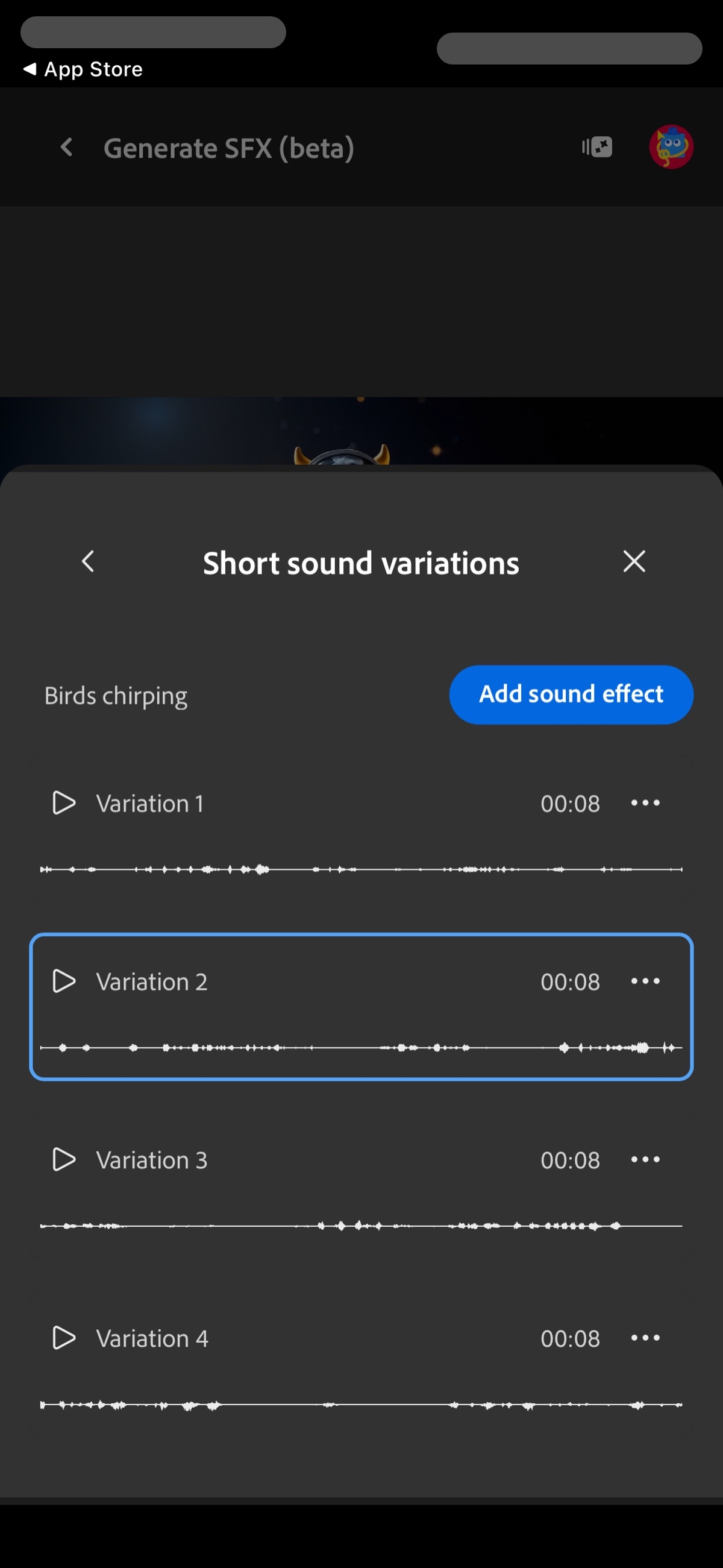
Task: Go back from Generate SFX (beta)
Action: 67,147
